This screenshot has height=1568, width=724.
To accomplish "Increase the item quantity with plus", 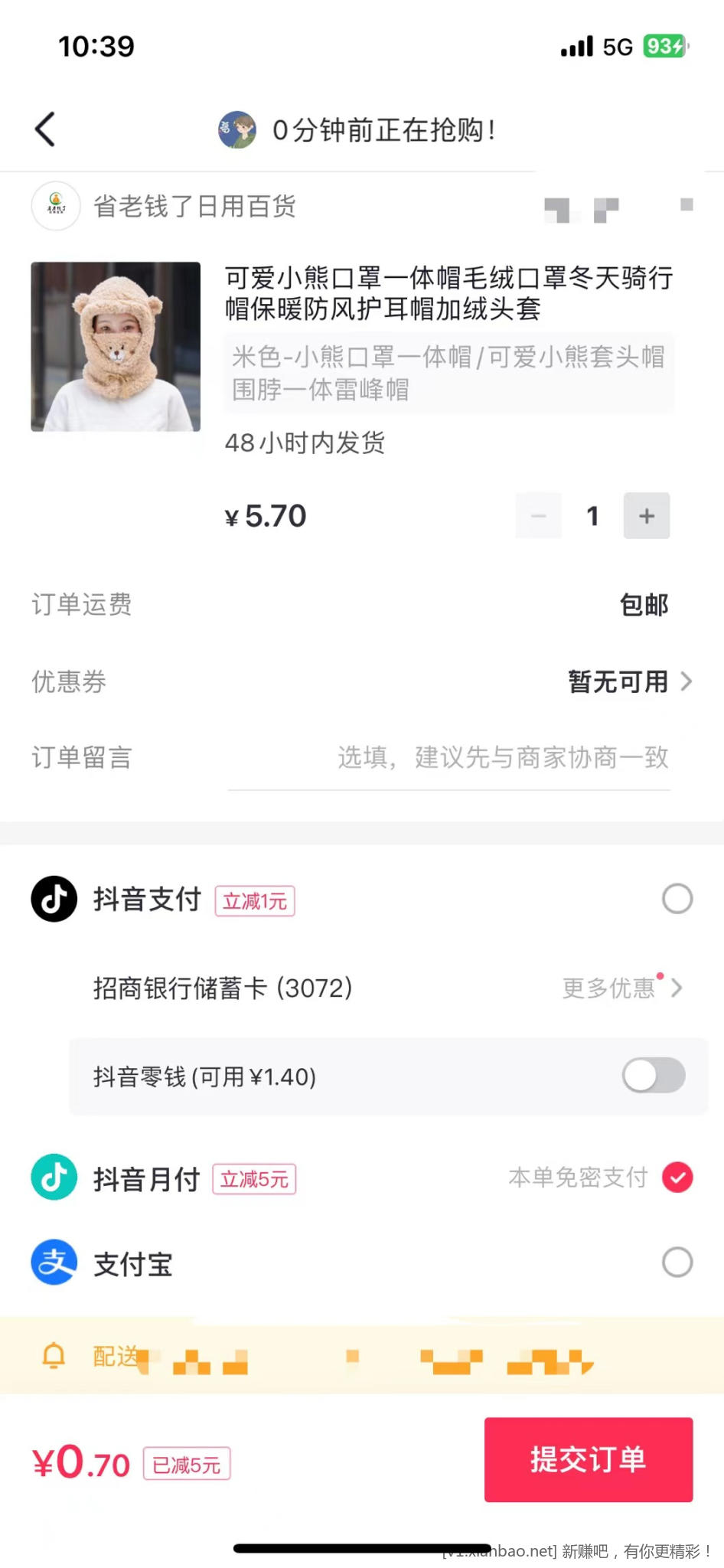I will [646, 516].
